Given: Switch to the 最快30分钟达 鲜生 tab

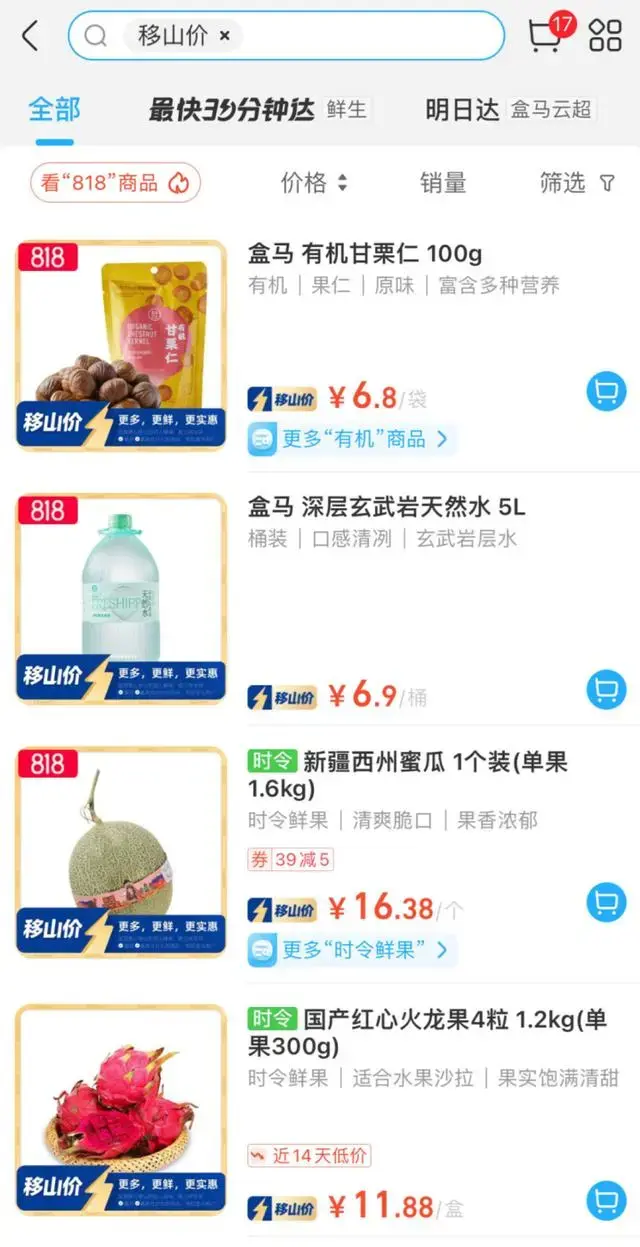Looking at the screenshot, I should click(x=258, y=110).
